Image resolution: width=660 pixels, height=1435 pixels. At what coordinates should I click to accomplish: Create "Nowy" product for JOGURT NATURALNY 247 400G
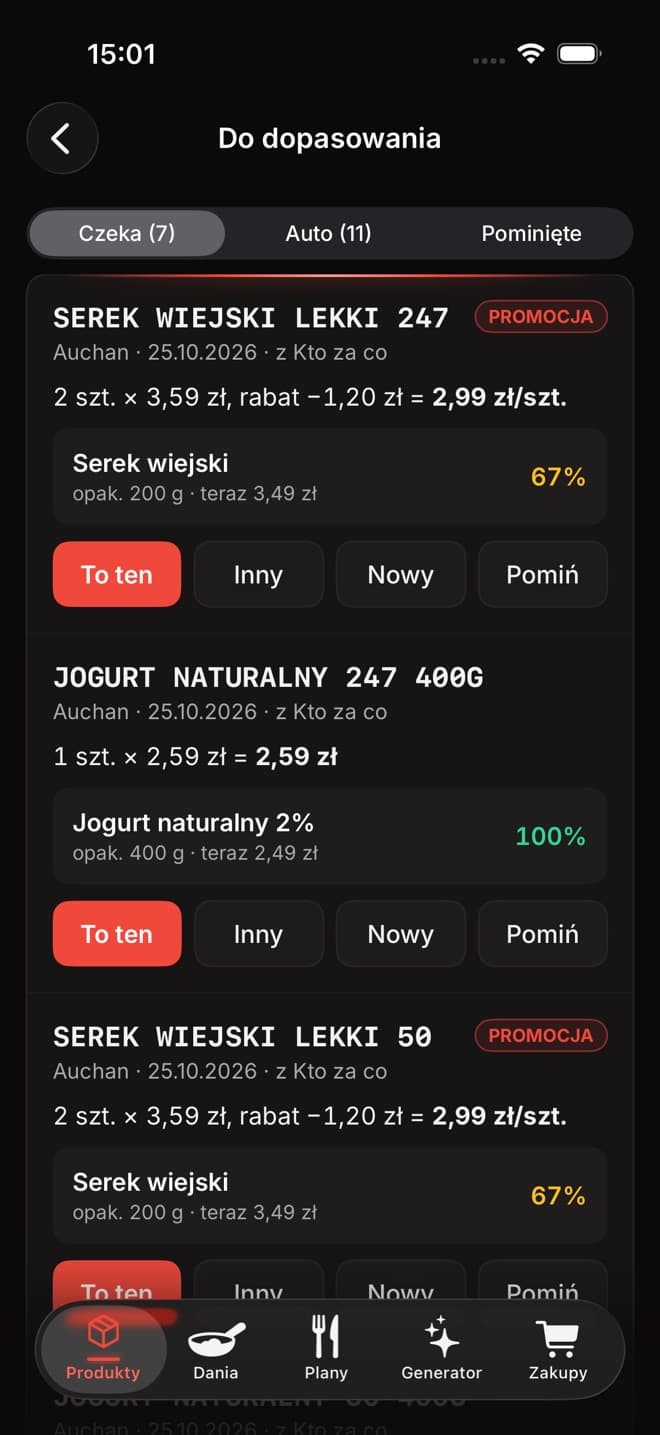pos(400,934)
